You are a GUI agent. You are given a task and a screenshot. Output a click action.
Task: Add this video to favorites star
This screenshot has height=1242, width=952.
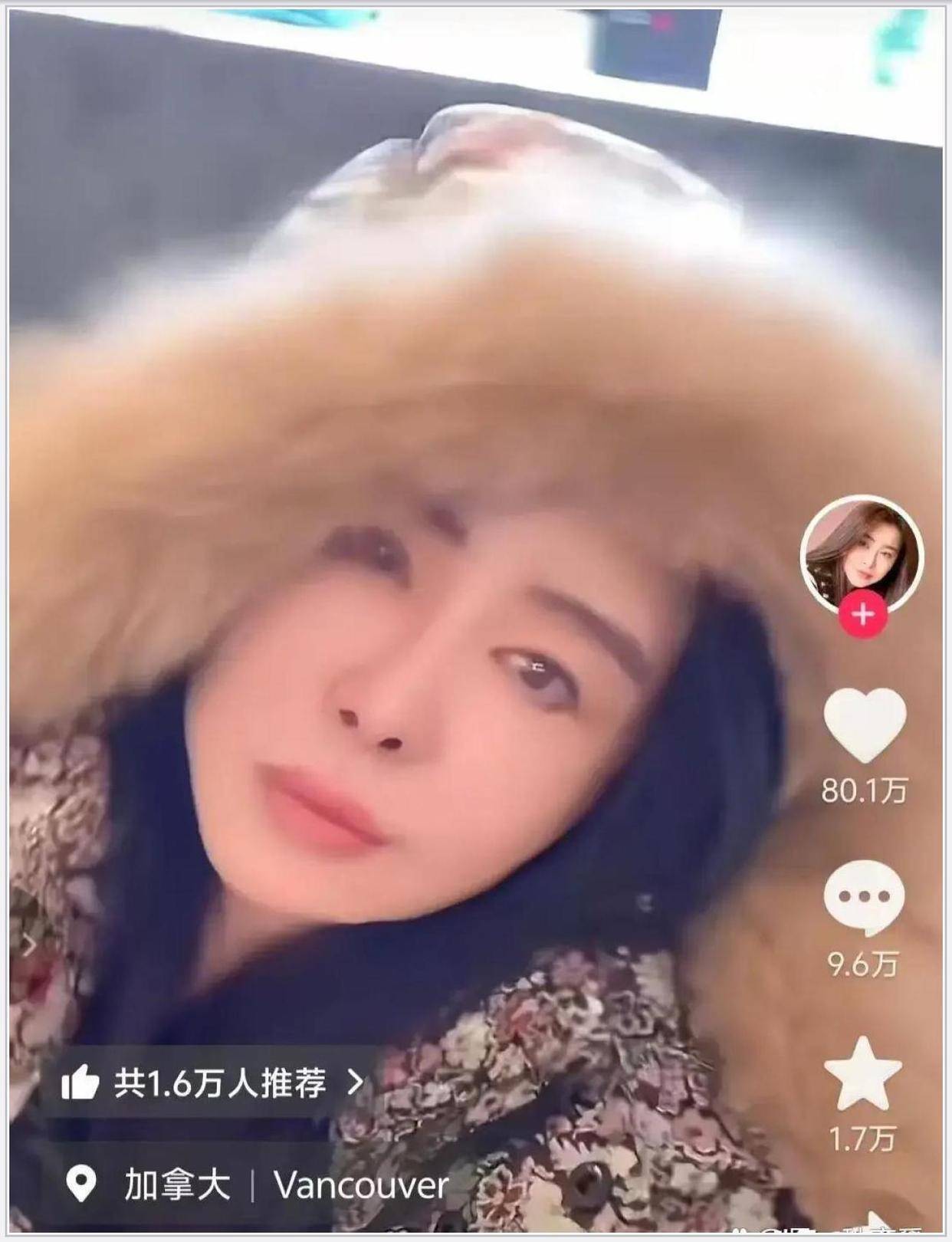864,1075
